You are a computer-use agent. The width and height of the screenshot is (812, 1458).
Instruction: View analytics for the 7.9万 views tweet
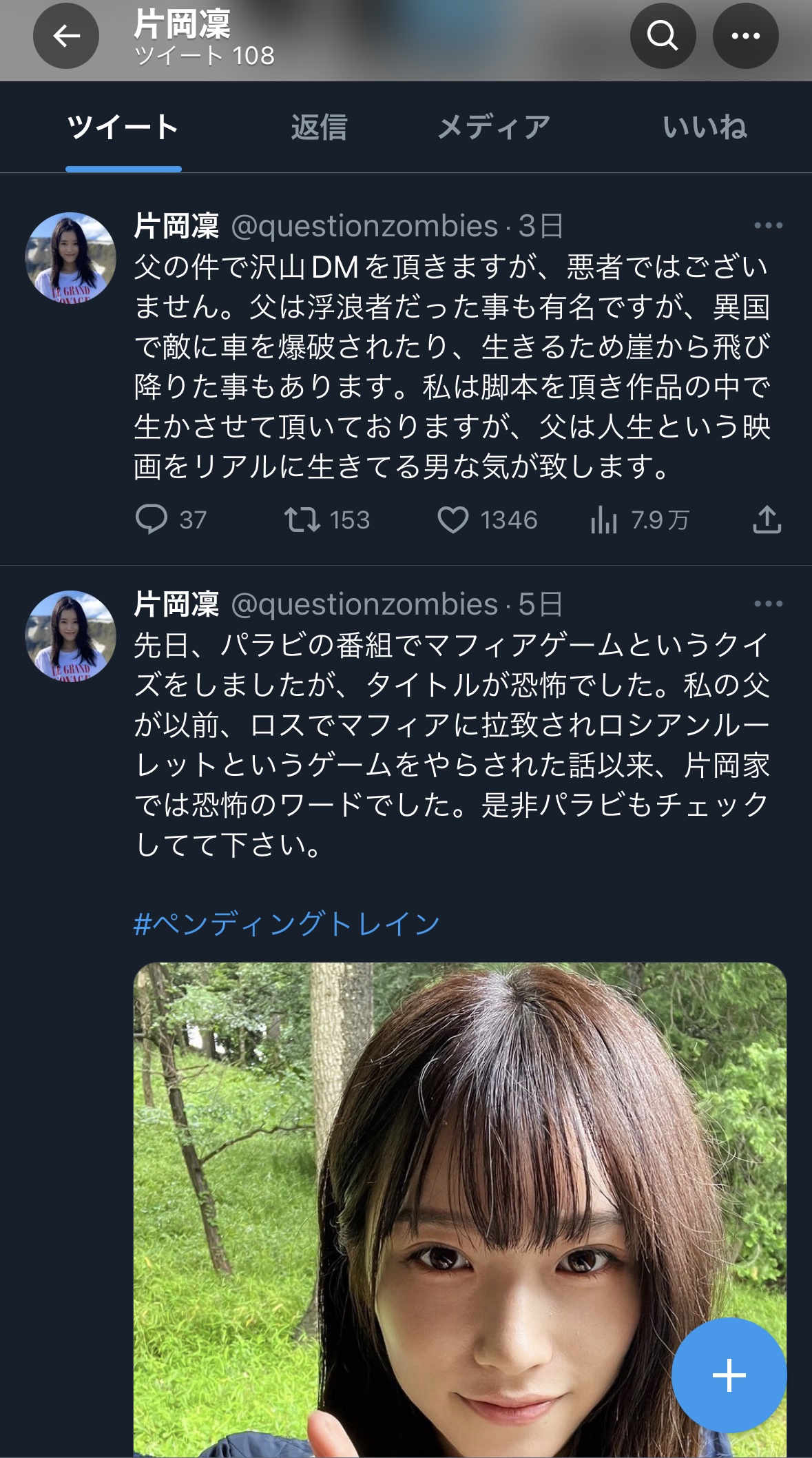click(x=604, y=520)
